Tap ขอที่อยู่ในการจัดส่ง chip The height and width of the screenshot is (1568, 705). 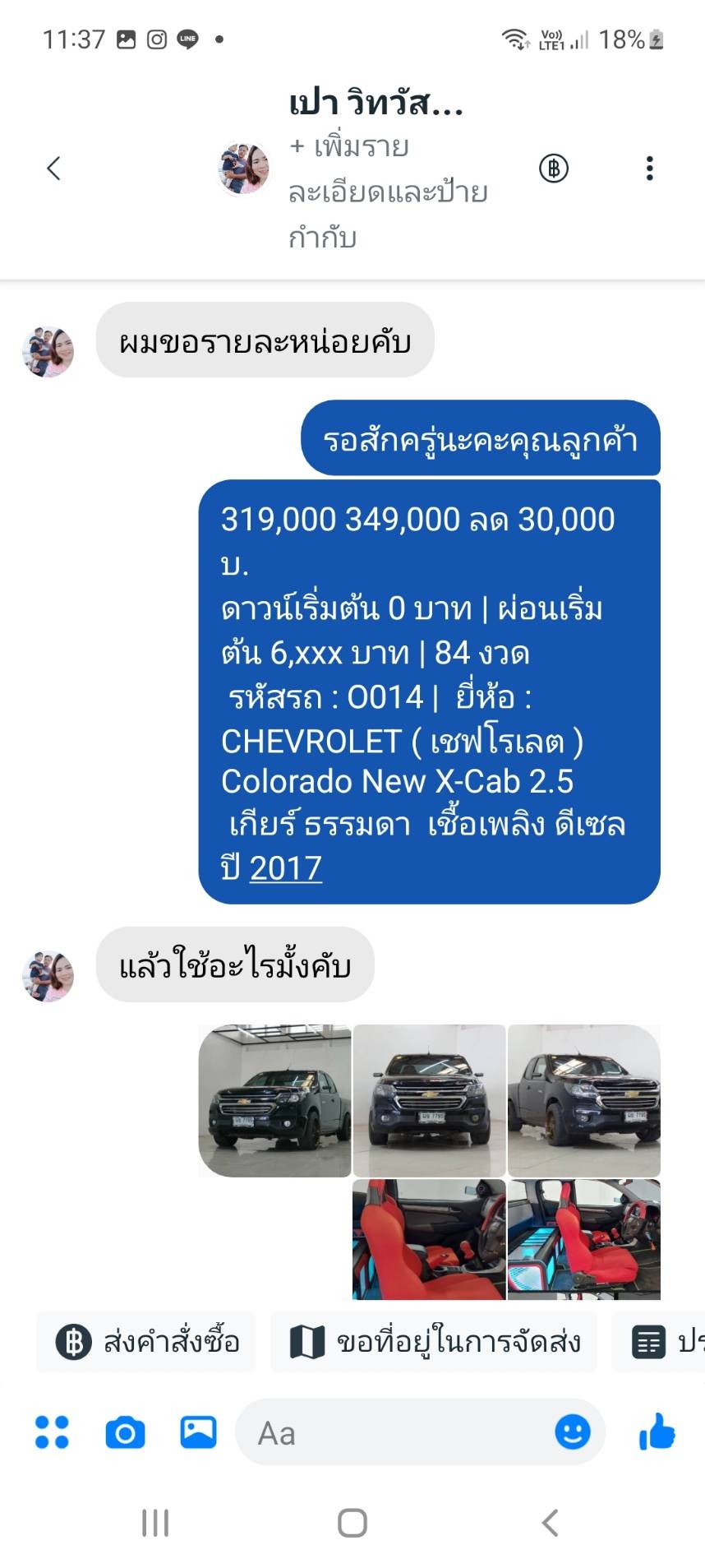(x=434, y=1343)
